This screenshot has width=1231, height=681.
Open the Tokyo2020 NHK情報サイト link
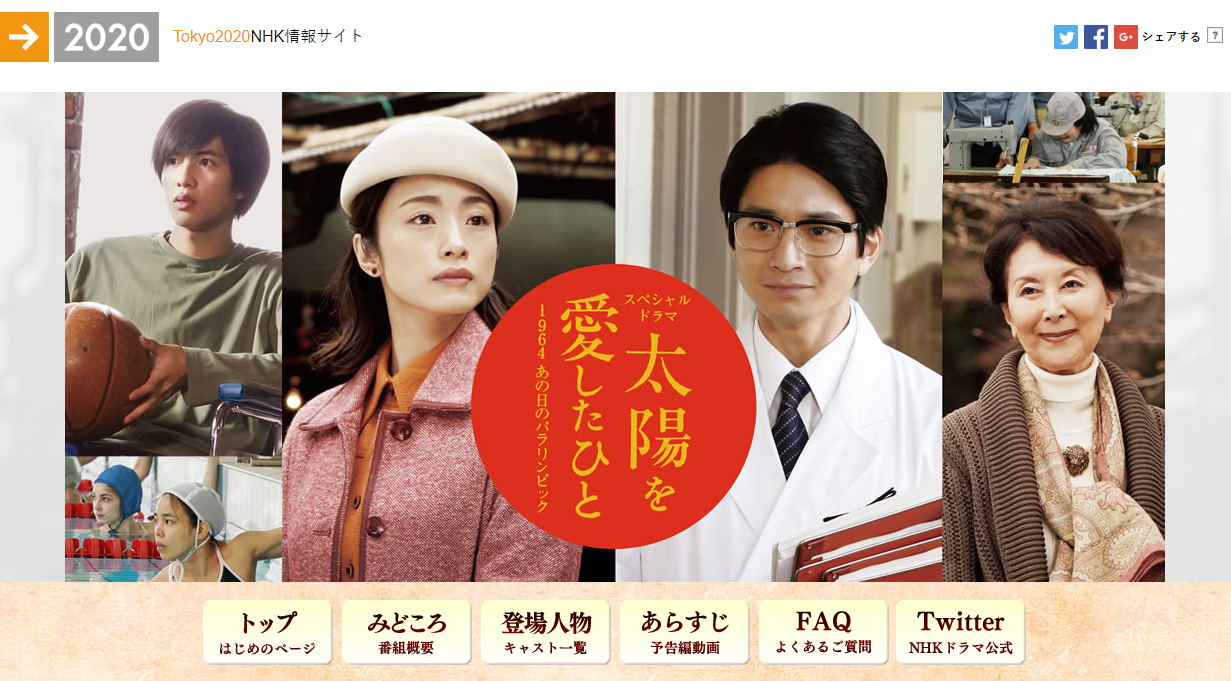point(268,36)
